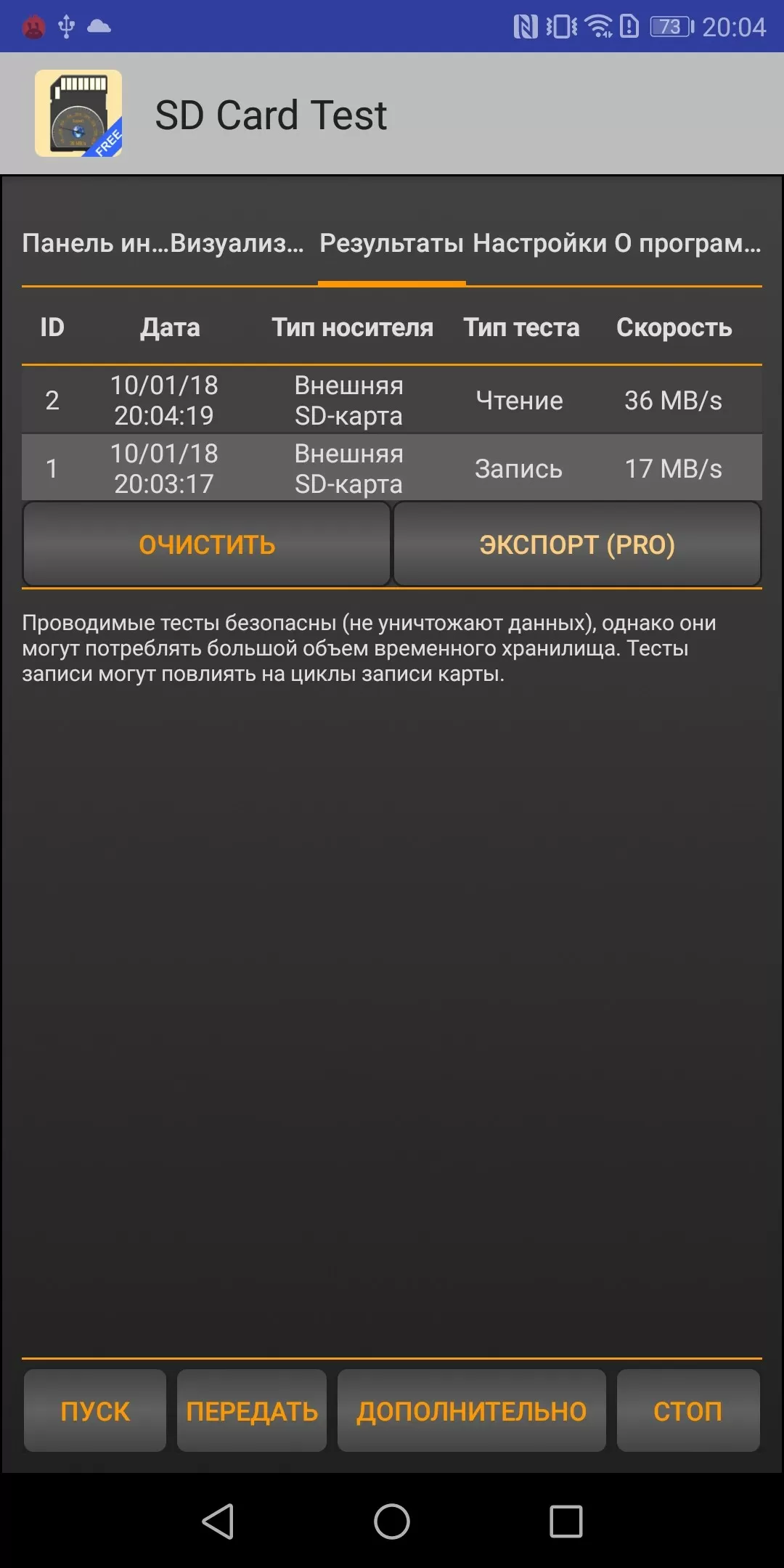This screenshot has width=784, height=1568.
Task: Start a test with ПУСК
Action: pyautogui.click(x=95, y=1410)
